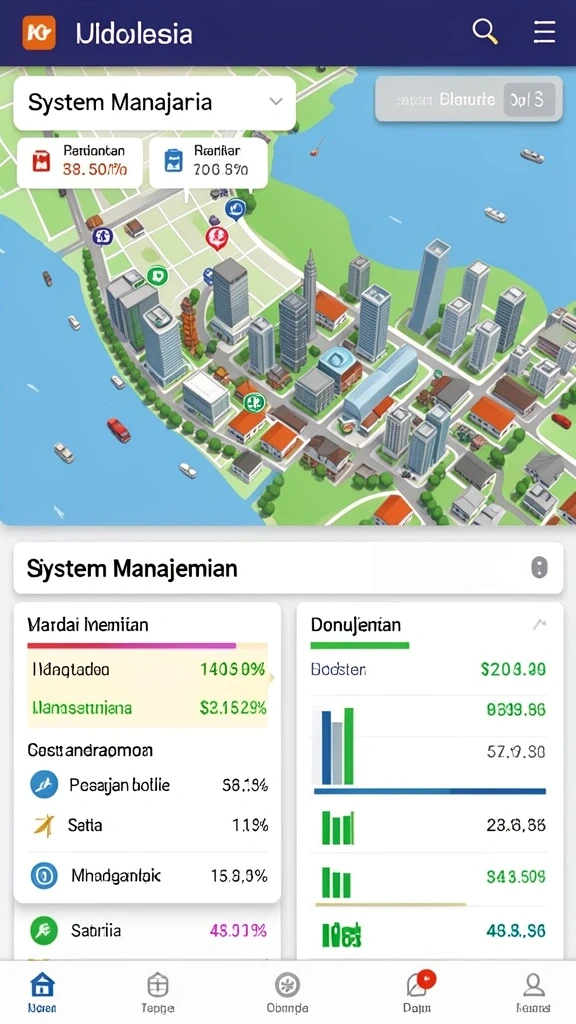Open the overflow dots beside System Manajemian
This screenshot has height=1024, width=576.
[x=539, y=568]
